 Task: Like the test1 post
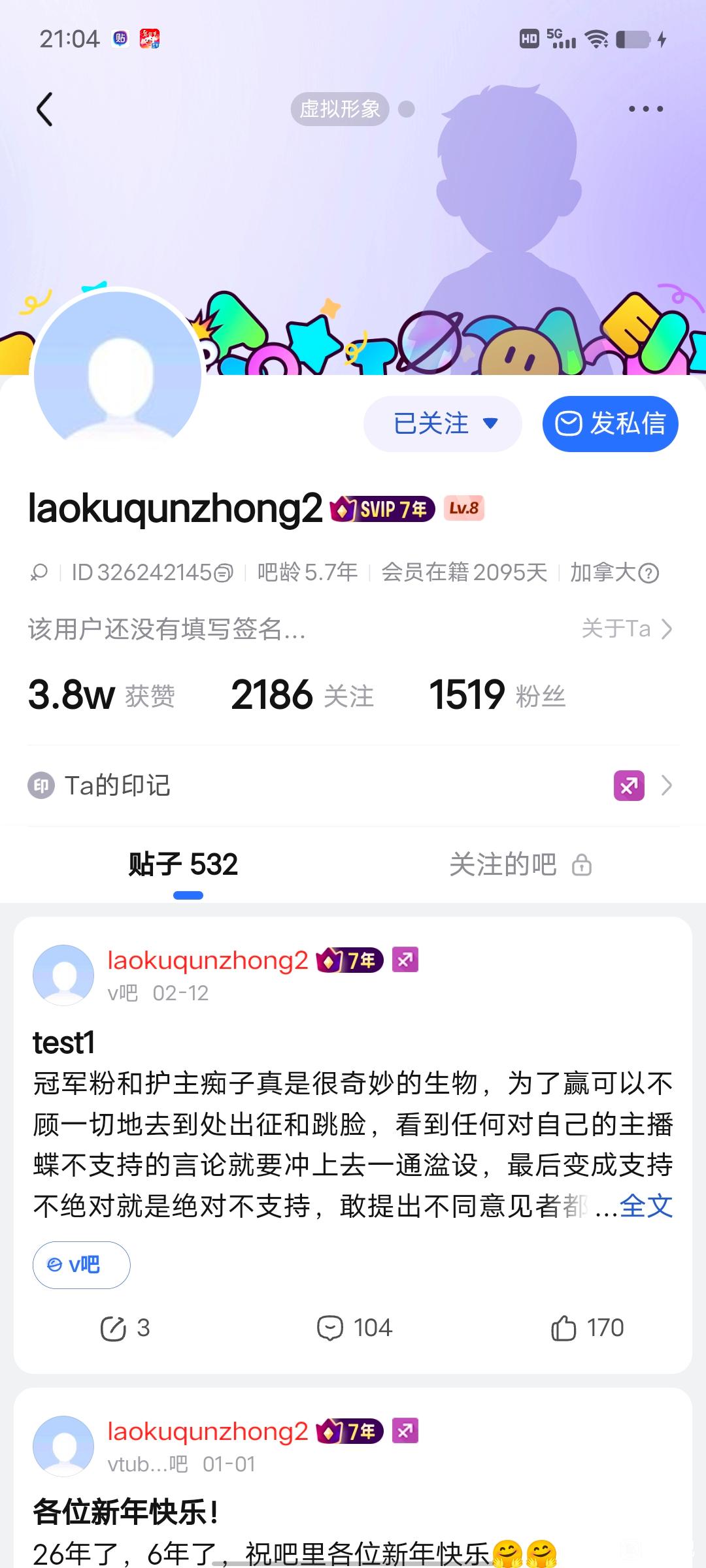pyautogui.click(x=587, y=1328)
